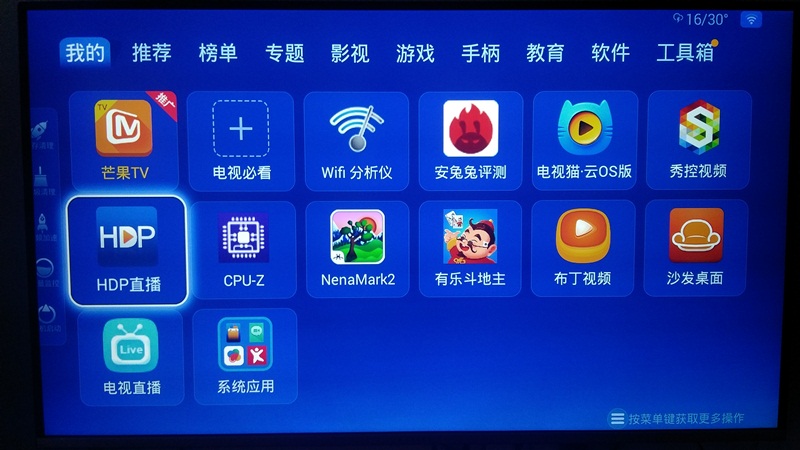Launch the 秀控视频 app

point(699,140)
